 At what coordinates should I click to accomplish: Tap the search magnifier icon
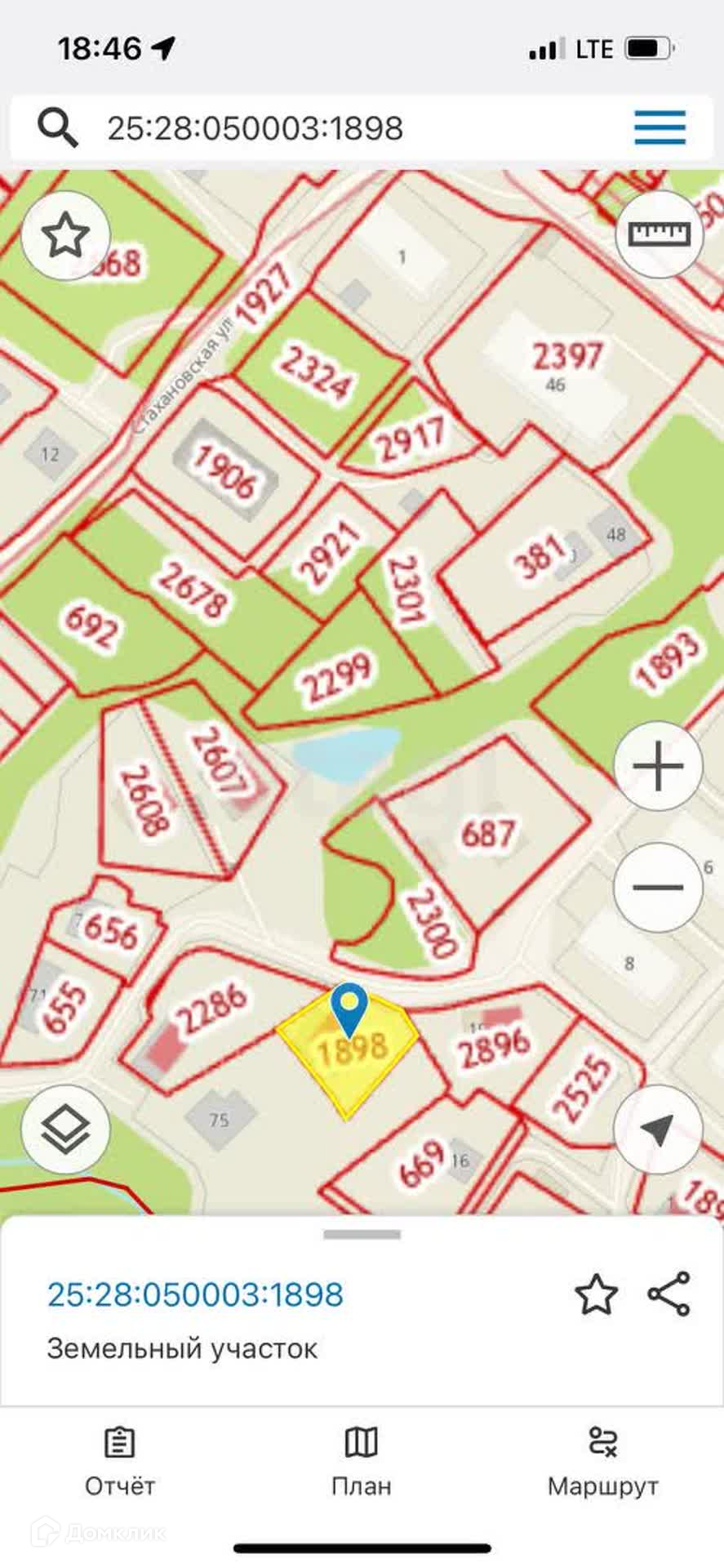[x=58, y=128]
